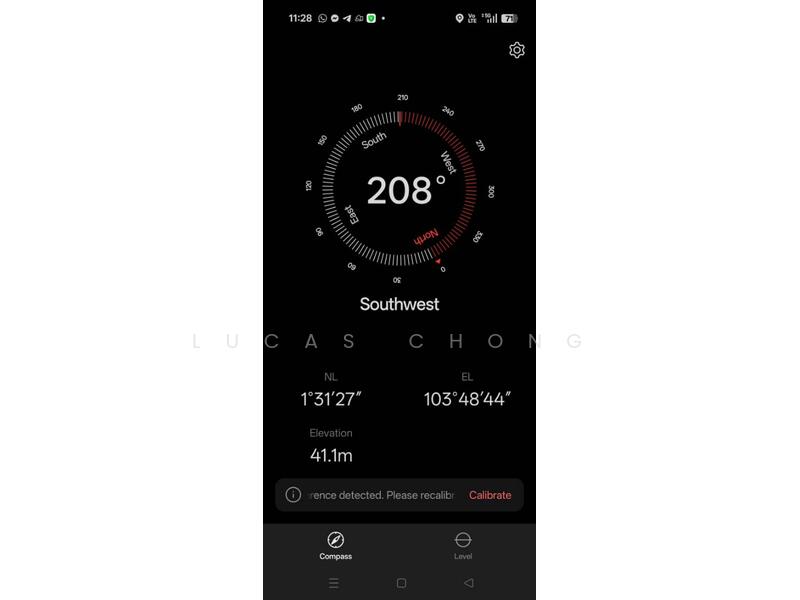Go back using the system back button
800x600 pixels.
[x=468, y=583]
